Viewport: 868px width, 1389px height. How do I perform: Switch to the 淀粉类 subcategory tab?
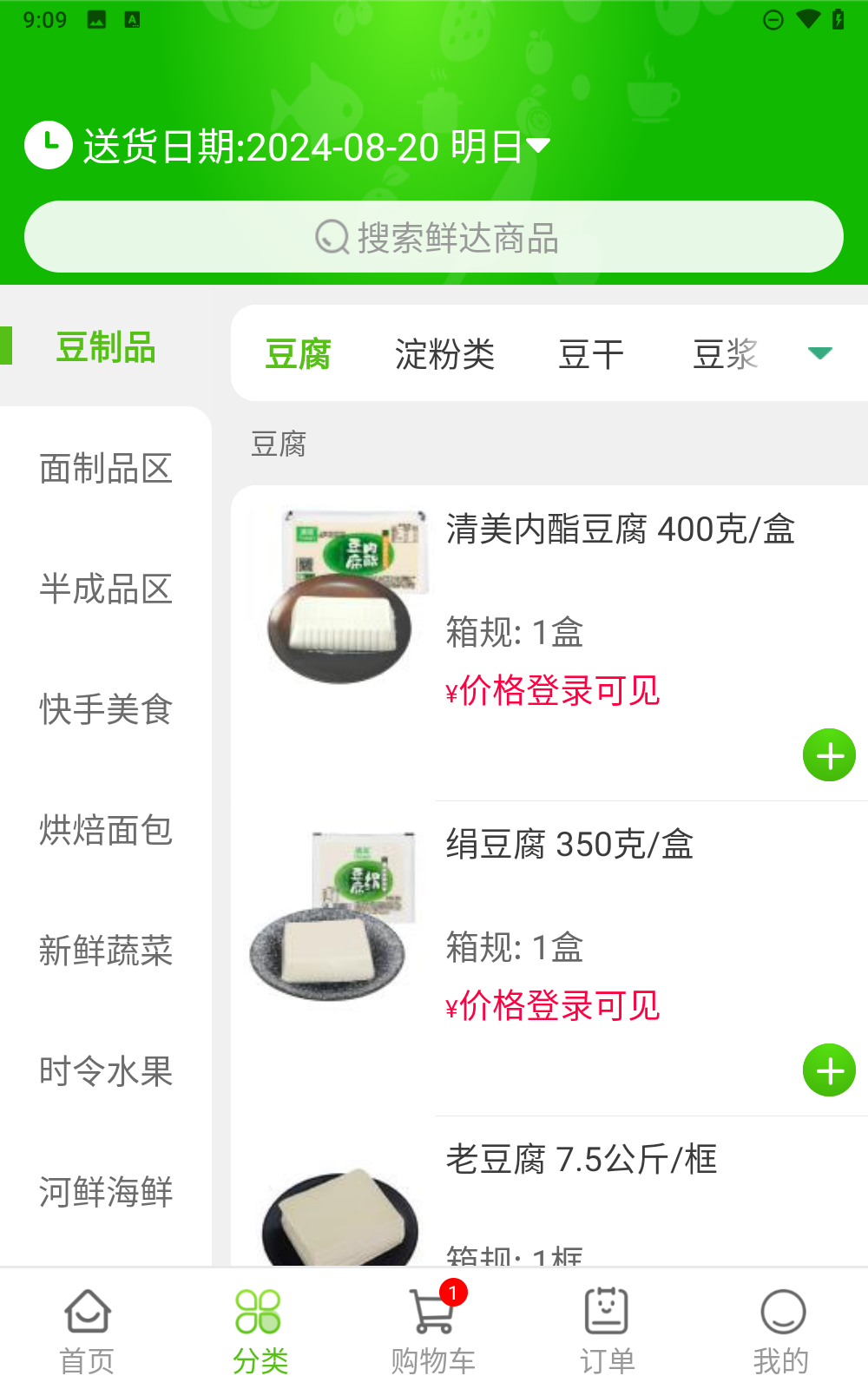pyautogui.click(x=444, y=354)
